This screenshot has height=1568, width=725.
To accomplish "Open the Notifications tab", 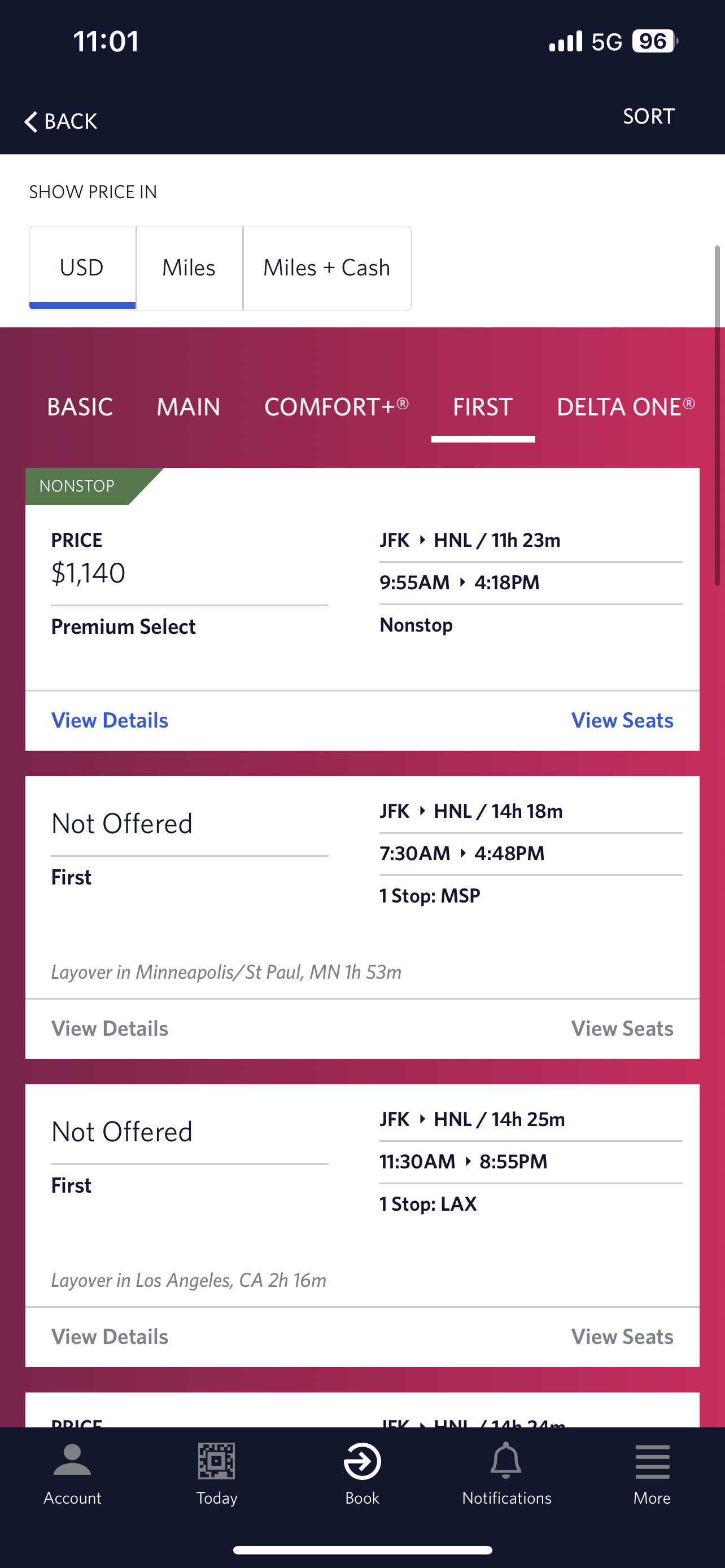I will 506,1474.
